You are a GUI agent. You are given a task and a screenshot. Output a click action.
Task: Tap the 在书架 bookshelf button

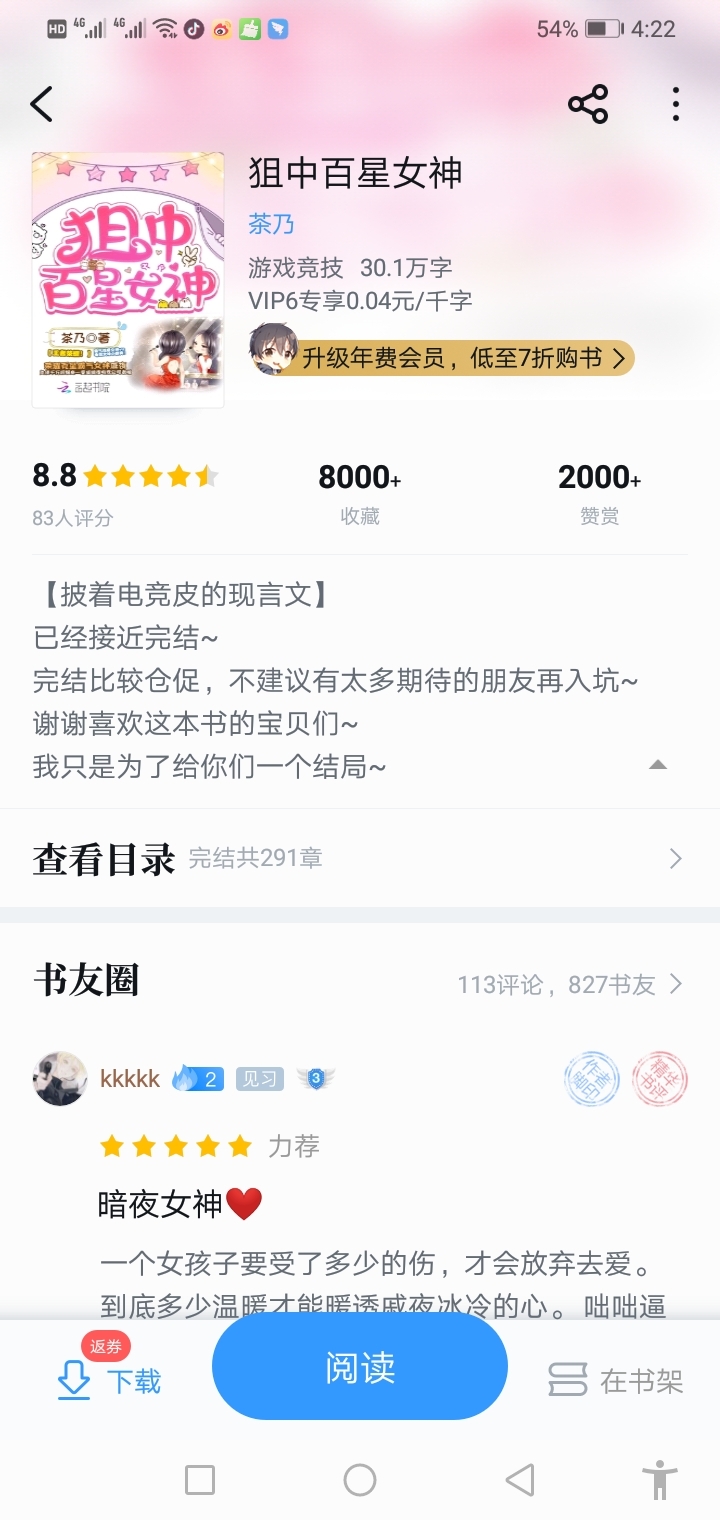coord(616,1381)
